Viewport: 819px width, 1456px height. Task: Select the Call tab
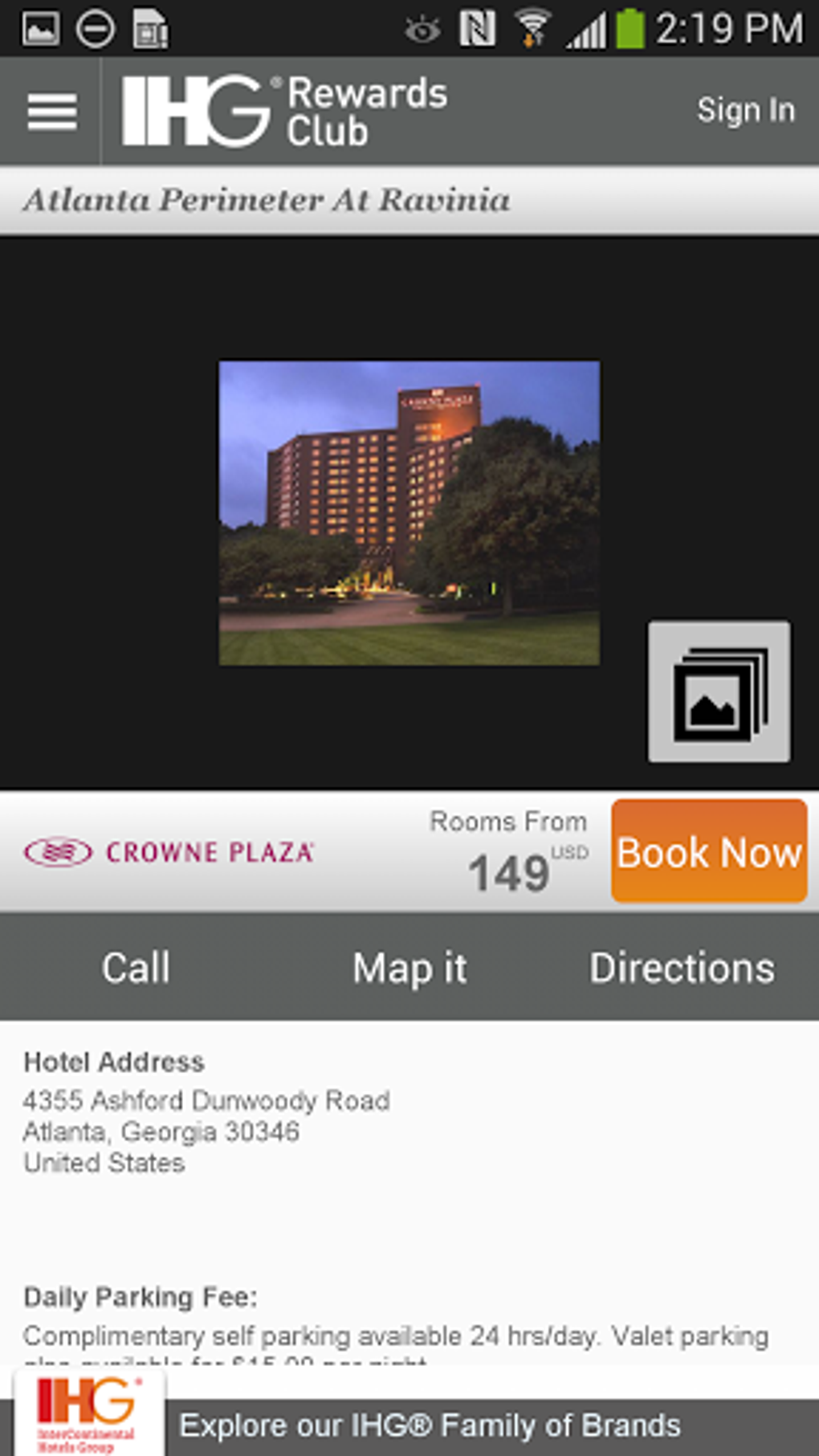pos(136,967)
